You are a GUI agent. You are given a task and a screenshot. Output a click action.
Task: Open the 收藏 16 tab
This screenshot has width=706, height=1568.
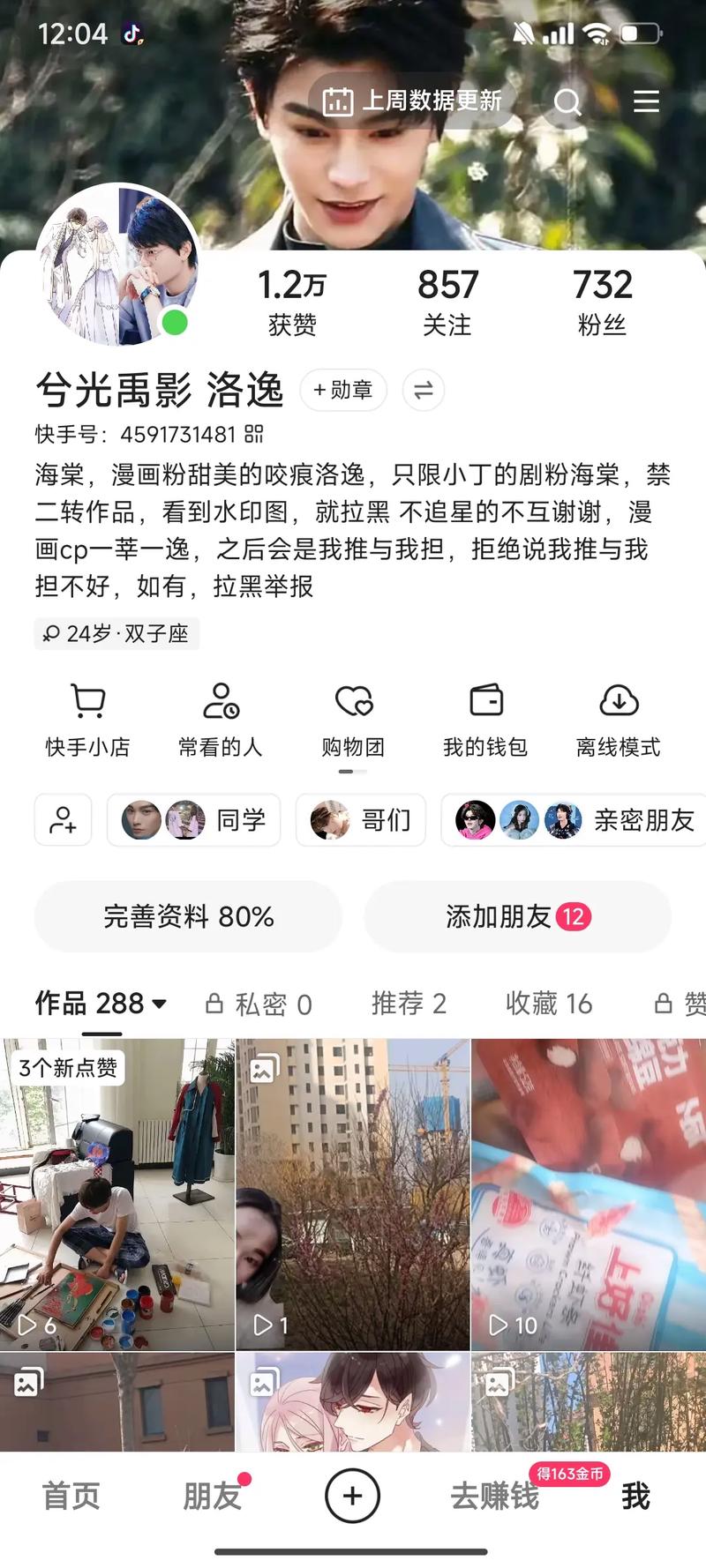tap(549, 1004)
